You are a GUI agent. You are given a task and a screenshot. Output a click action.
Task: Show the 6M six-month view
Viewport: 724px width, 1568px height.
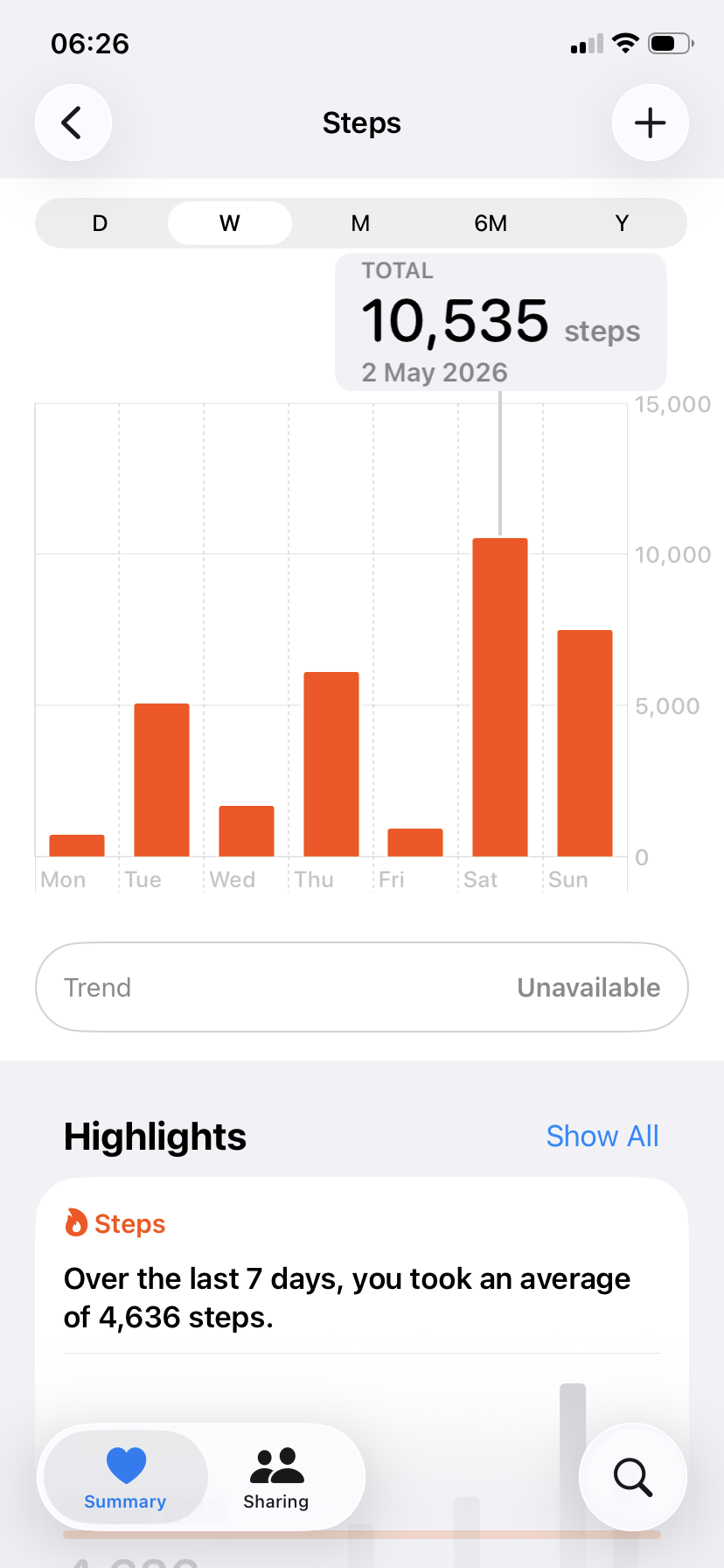click(491, 223)
